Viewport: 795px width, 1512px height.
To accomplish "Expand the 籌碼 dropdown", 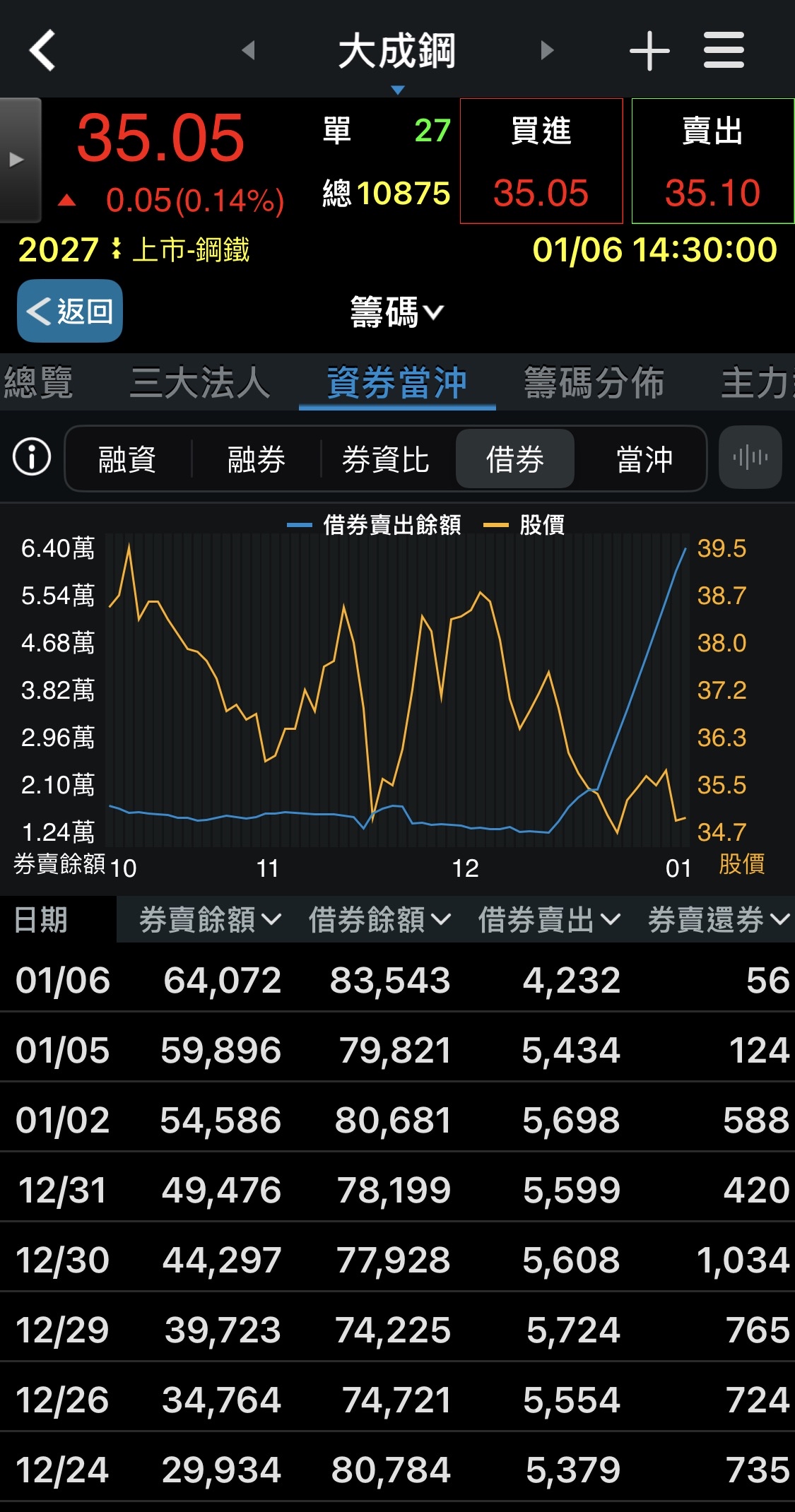I will tap(397, 312).
